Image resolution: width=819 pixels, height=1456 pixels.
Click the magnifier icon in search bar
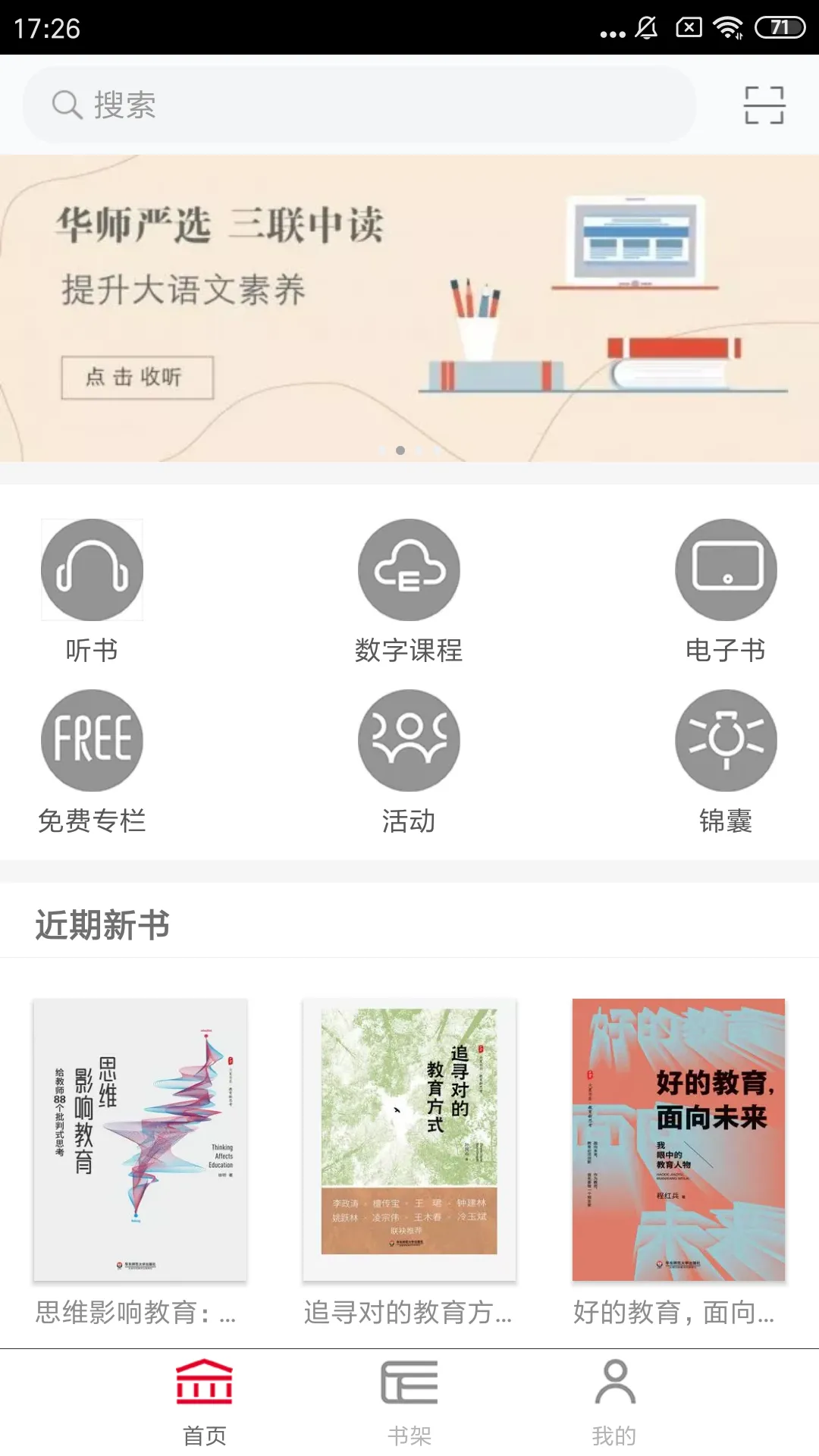click(x=67, y=105)
